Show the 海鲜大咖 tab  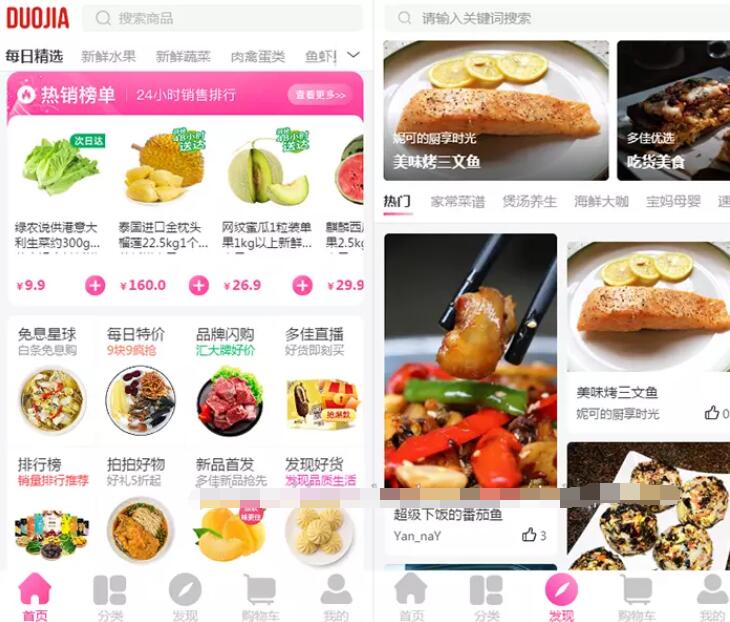[x=601, y=202]
